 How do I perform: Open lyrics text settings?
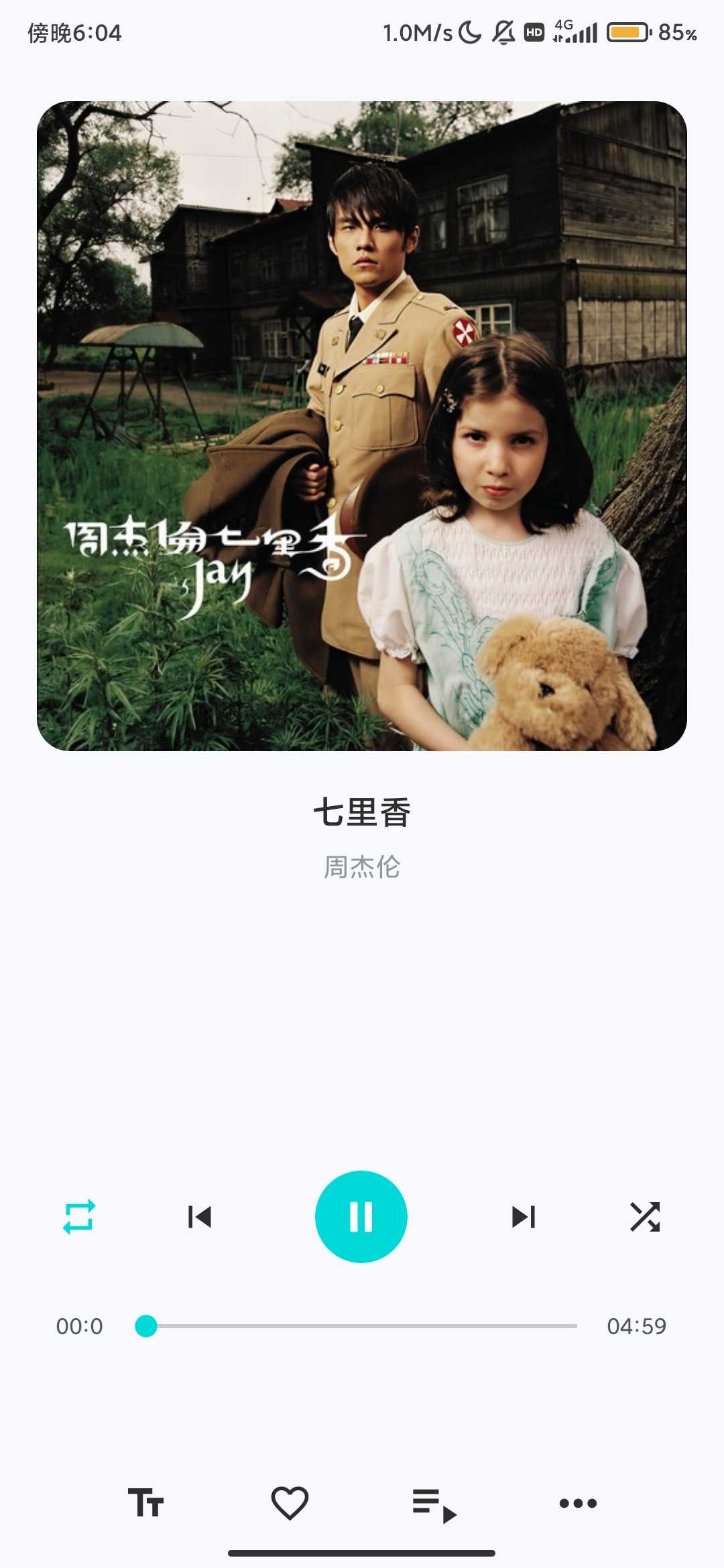(145, 1502)
